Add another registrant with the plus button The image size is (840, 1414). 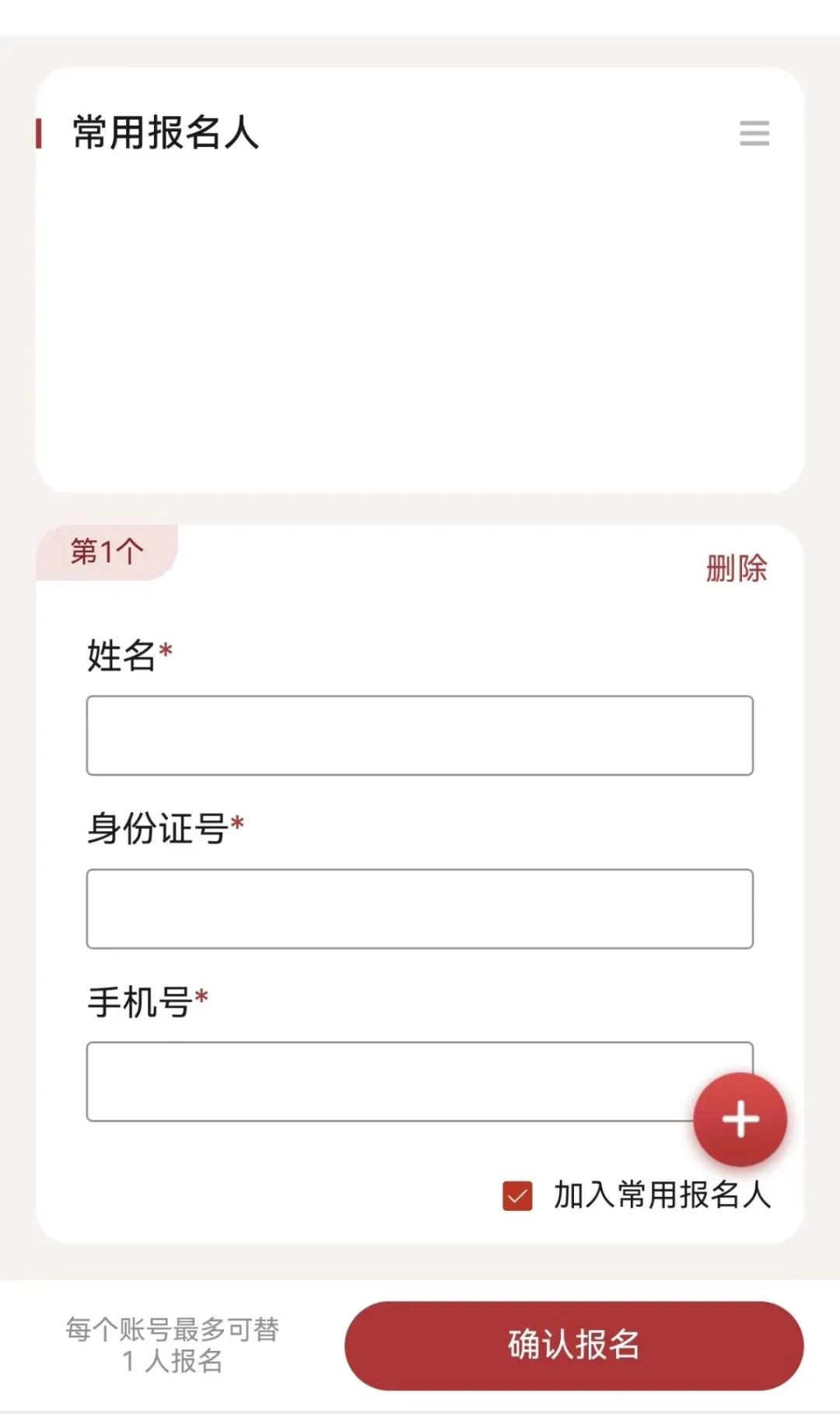740,1119
